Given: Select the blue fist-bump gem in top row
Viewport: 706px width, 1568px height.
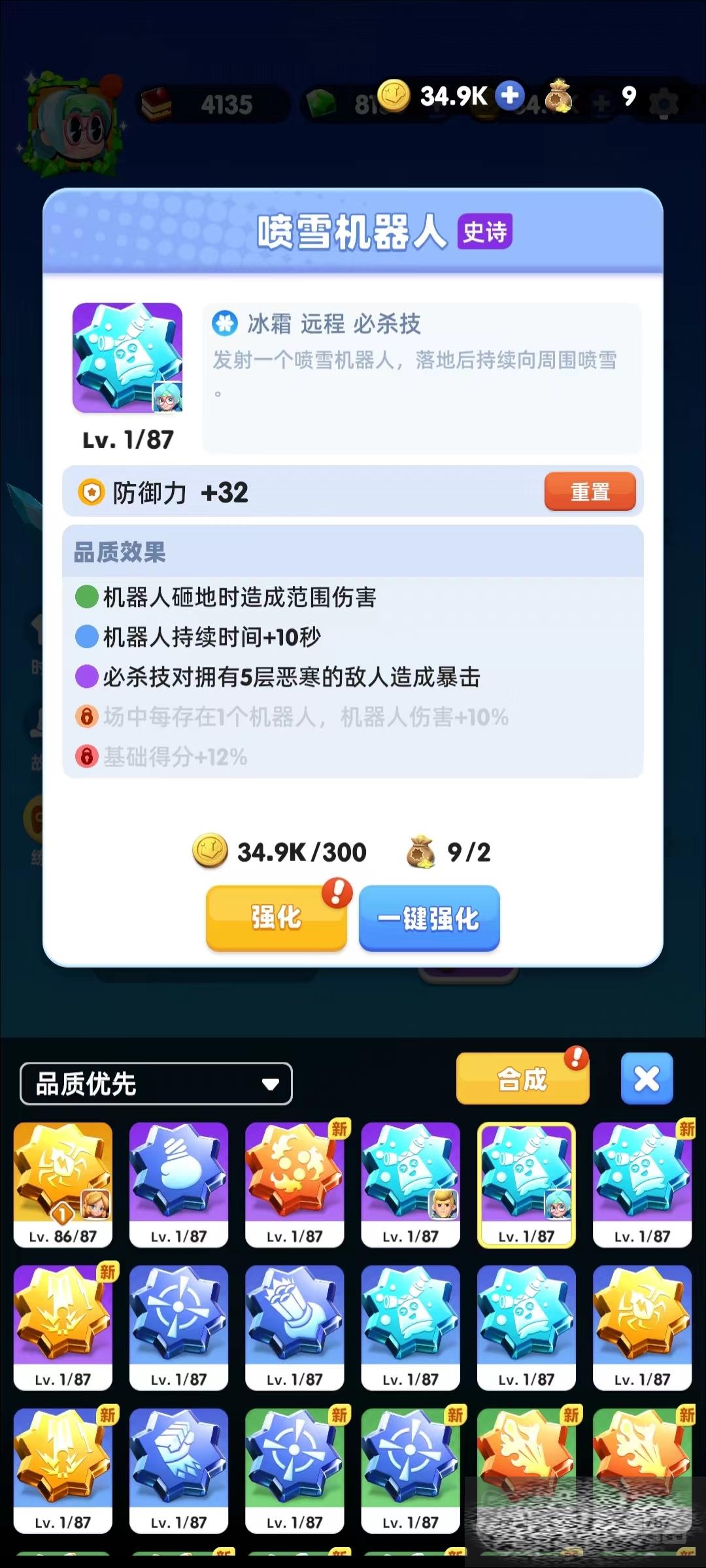Looking at the screenshot, I should [178, 1183].
